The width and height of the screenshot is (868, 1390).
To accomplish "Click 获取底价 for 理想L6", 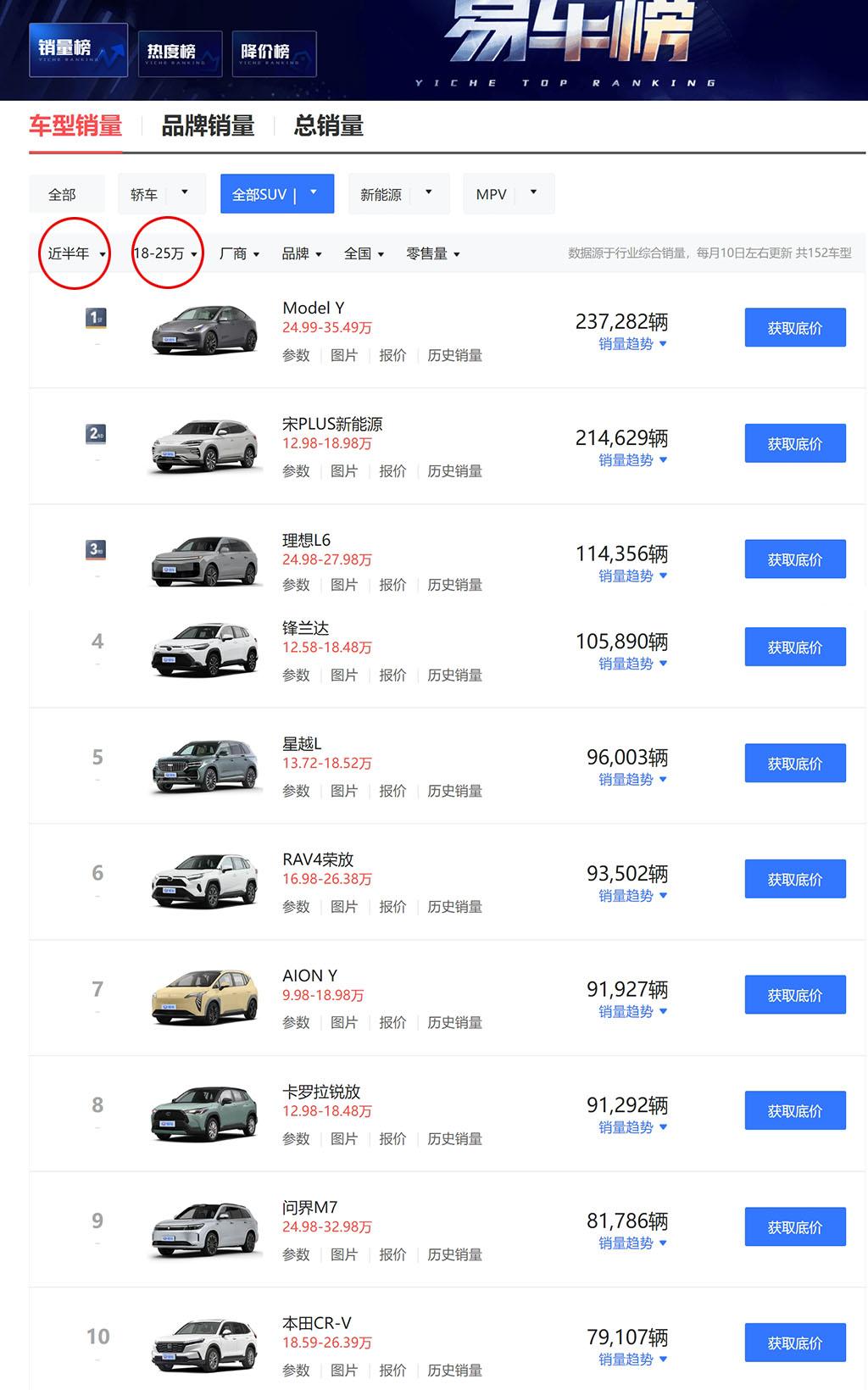I will tap(794, 558).
